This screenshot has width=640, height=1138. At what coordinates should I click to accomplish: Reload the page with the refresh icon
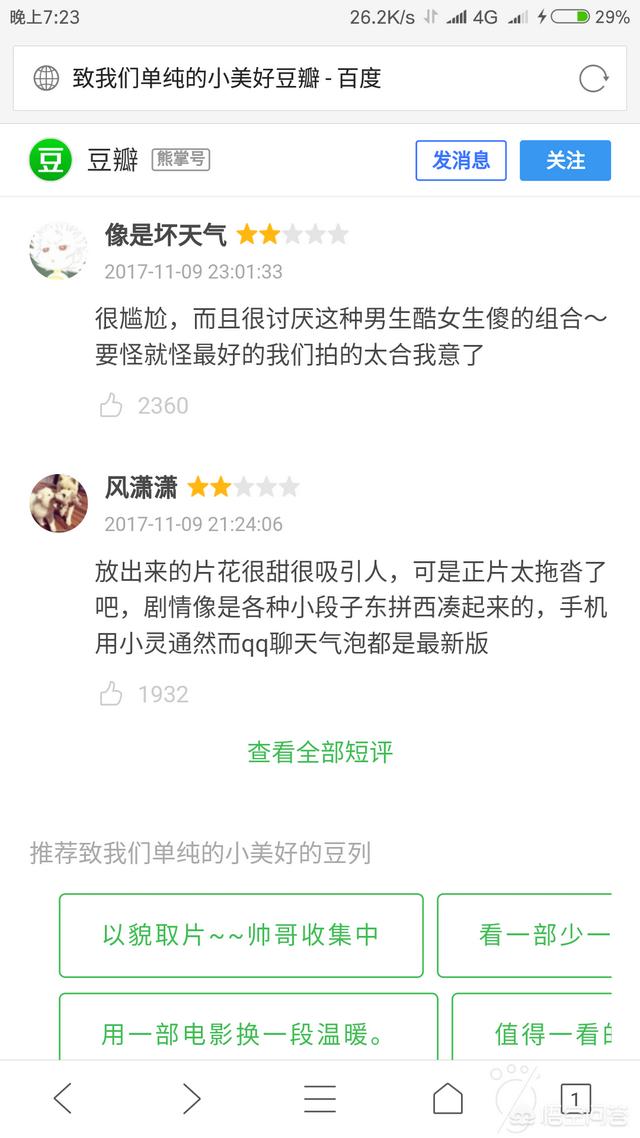tap(593, 78)
